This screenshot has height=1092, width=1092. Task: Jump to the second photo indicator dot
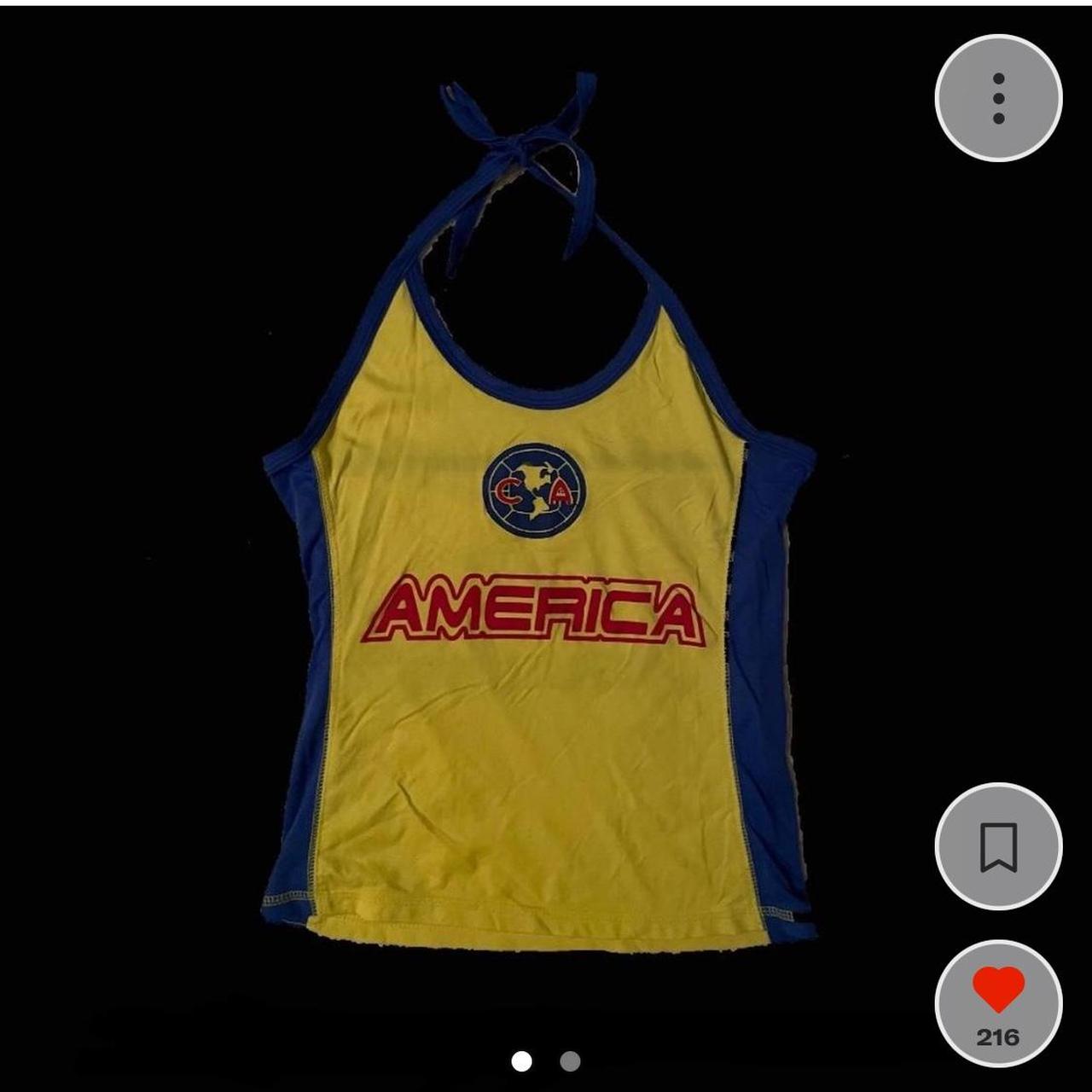[x=570, y=1061]
